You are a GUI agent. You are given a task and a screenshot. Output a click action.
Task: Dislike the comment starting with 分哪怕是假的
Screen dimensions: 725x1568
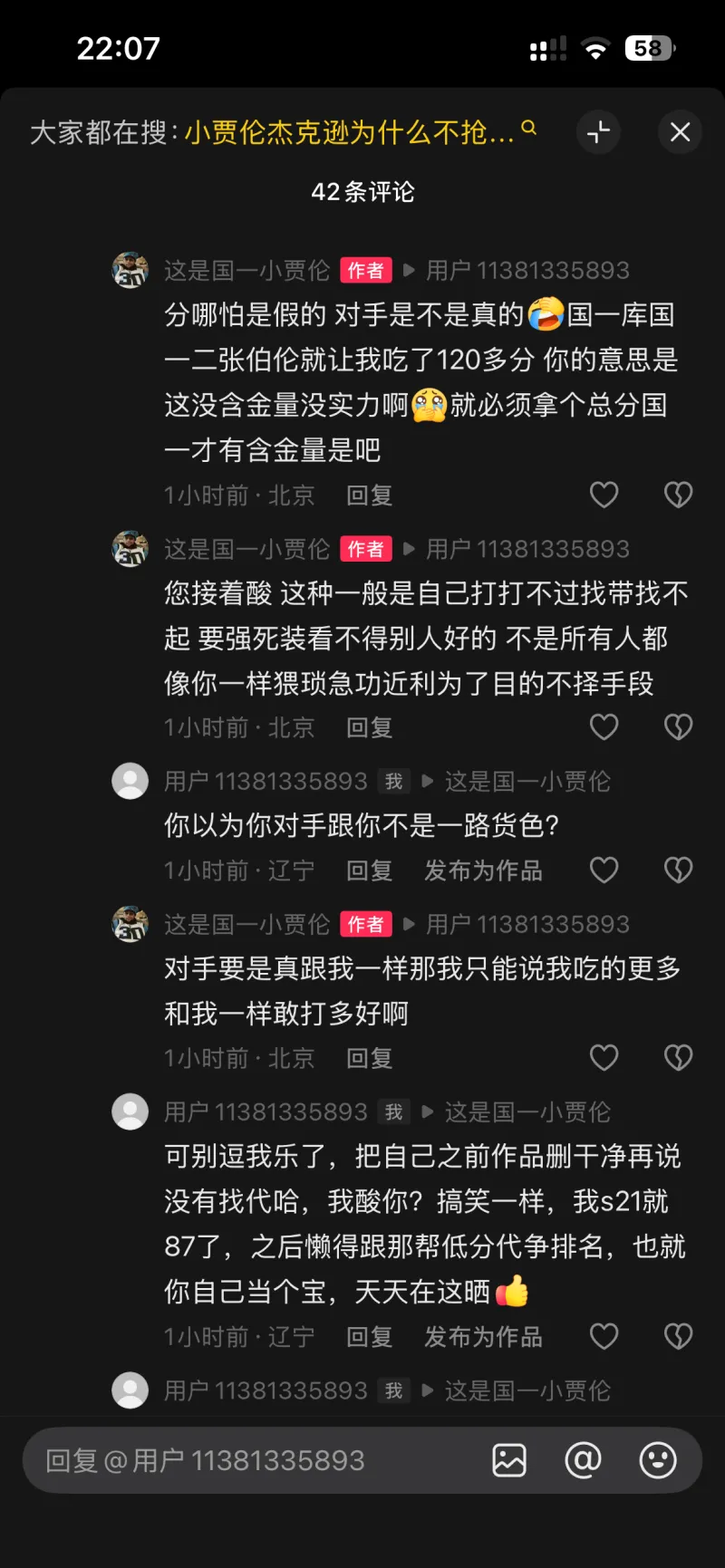point(678,495)
